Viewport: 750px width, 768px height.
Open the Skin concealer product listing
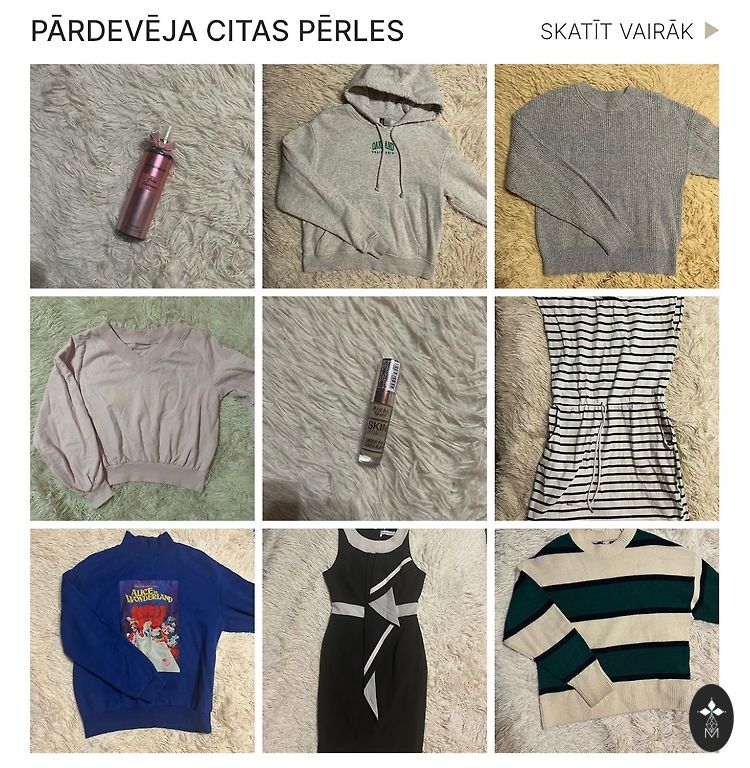coord(374,408)
